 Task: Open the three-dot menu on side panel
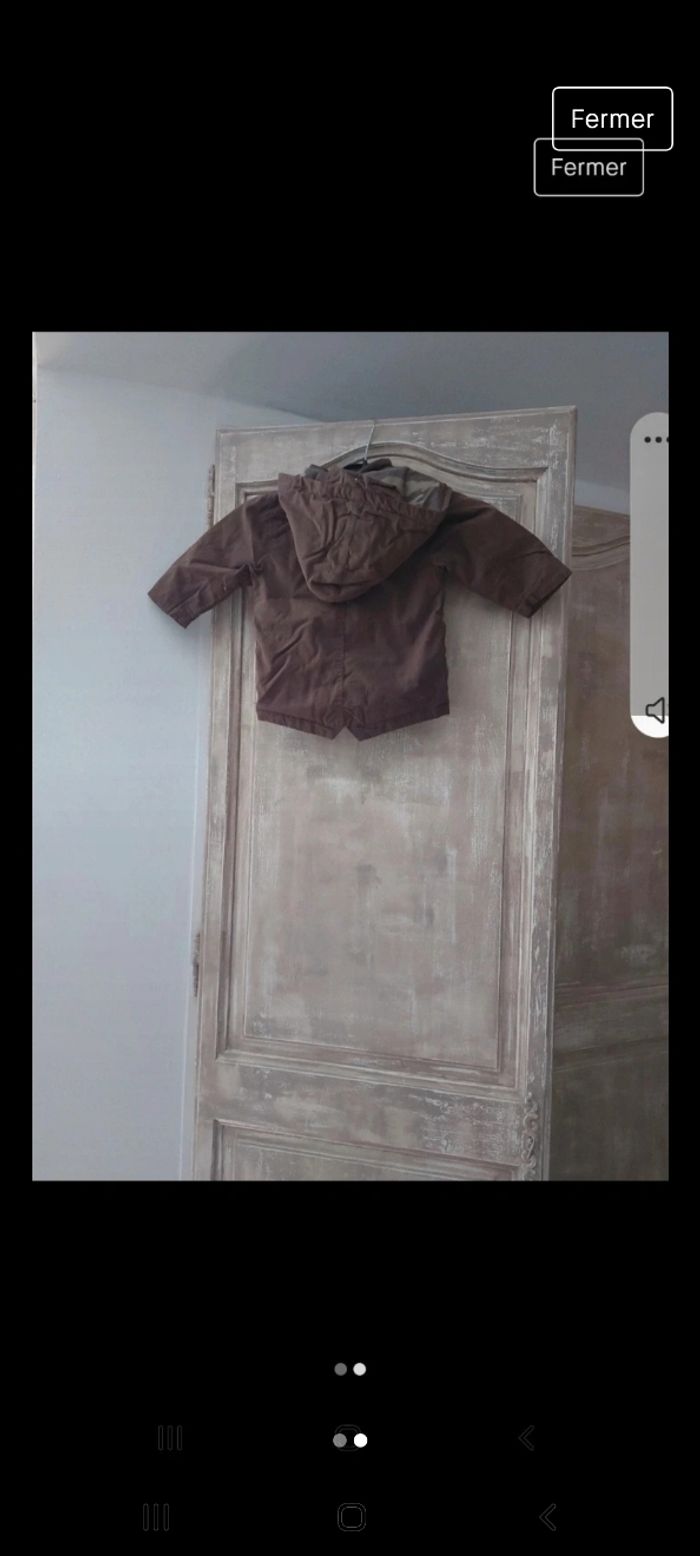click(x=655, y=440)
